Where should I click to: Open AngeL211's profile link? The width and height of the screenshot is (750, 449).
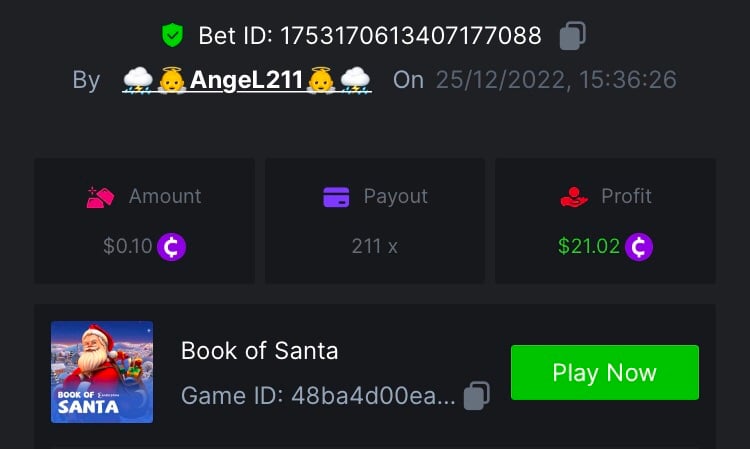click(247, 80)
